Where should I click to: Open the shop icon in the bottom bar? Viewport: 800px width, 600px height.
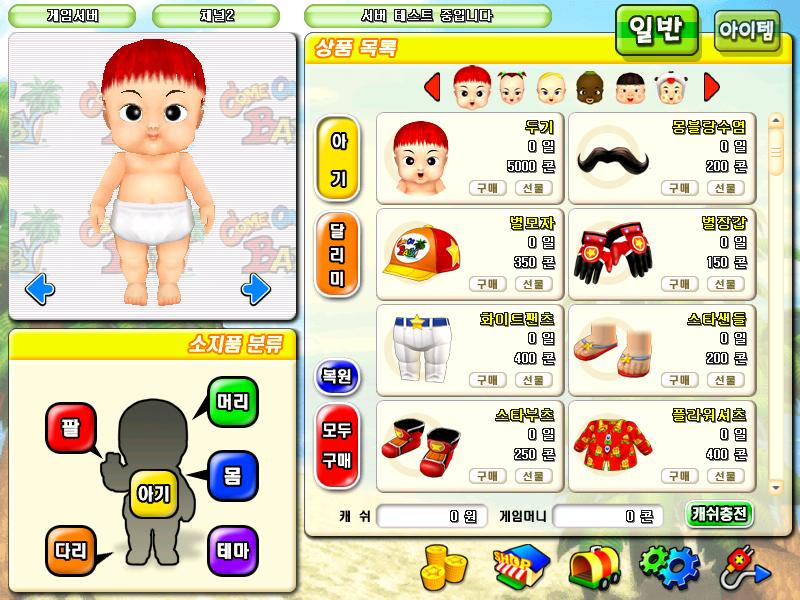tap(520, 567)
